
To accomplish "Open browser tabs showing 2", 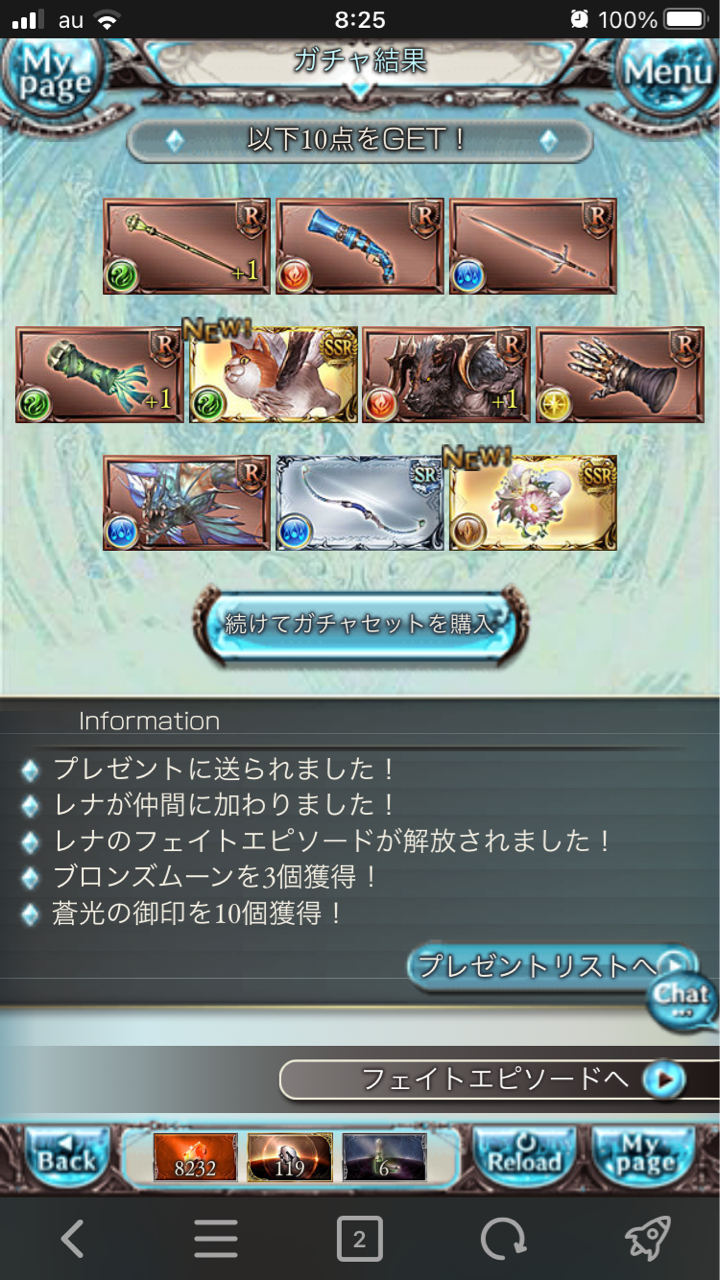I will pyautogui.click(x=359, y=1241).
